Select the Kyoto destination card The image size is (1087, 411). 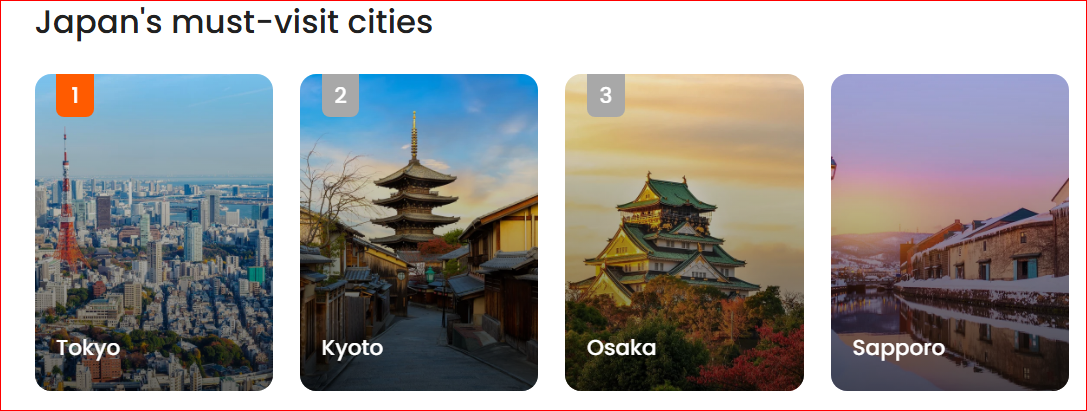point(419,232)
